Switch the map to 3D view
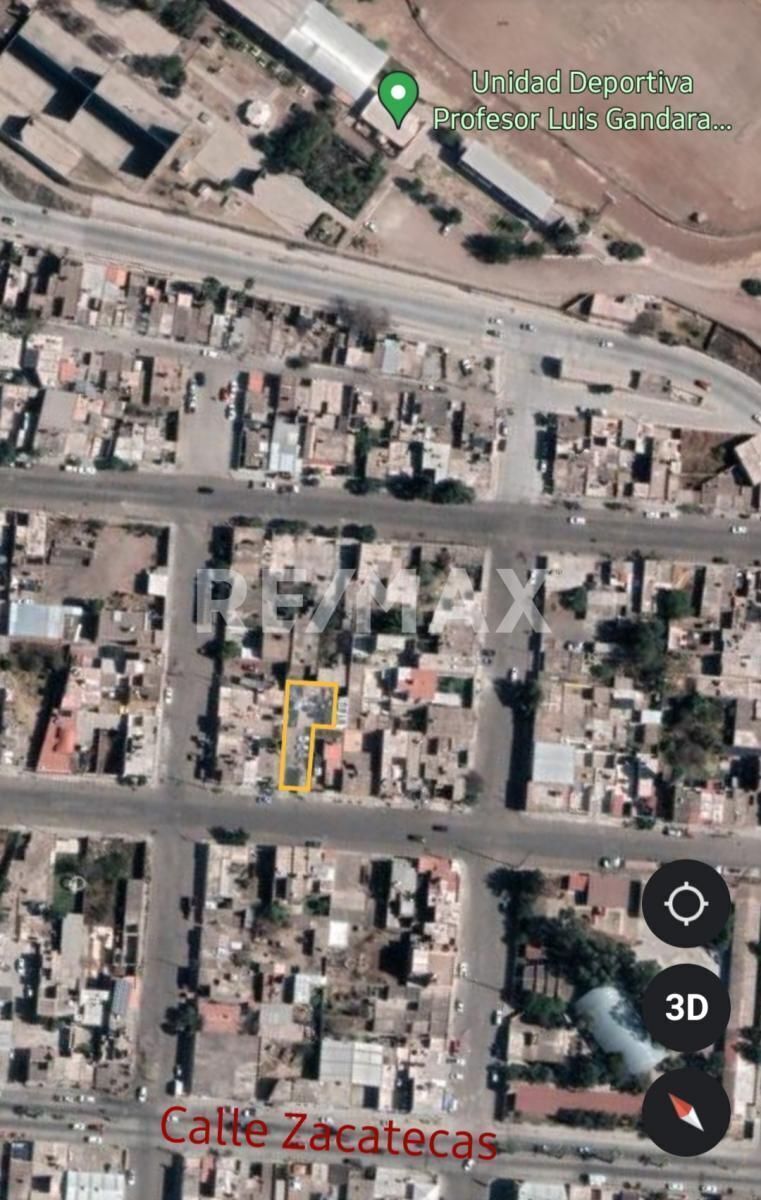The image size is (761, 1200). [686, 1008]
